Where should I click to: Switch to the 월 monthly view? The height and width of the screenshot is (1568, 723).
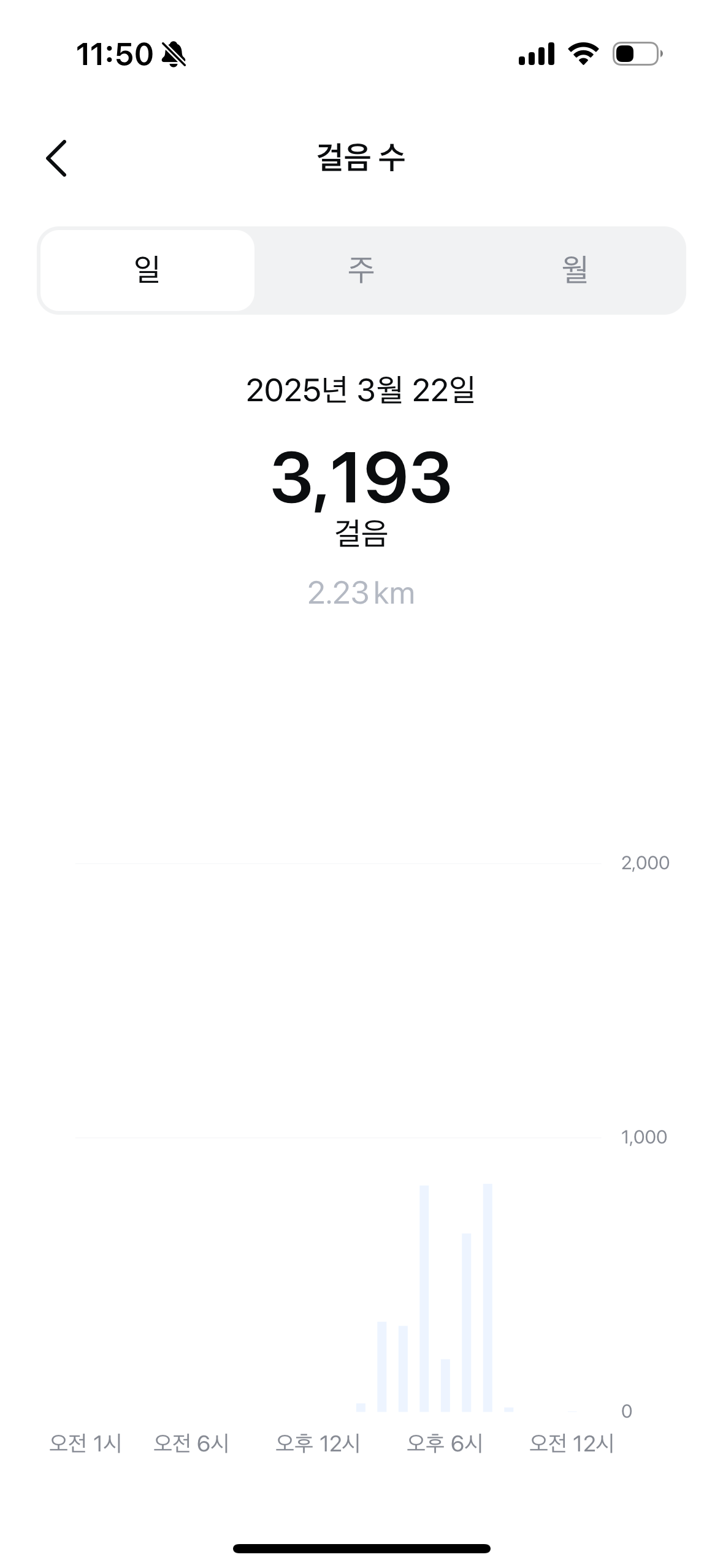click(575, 271)
